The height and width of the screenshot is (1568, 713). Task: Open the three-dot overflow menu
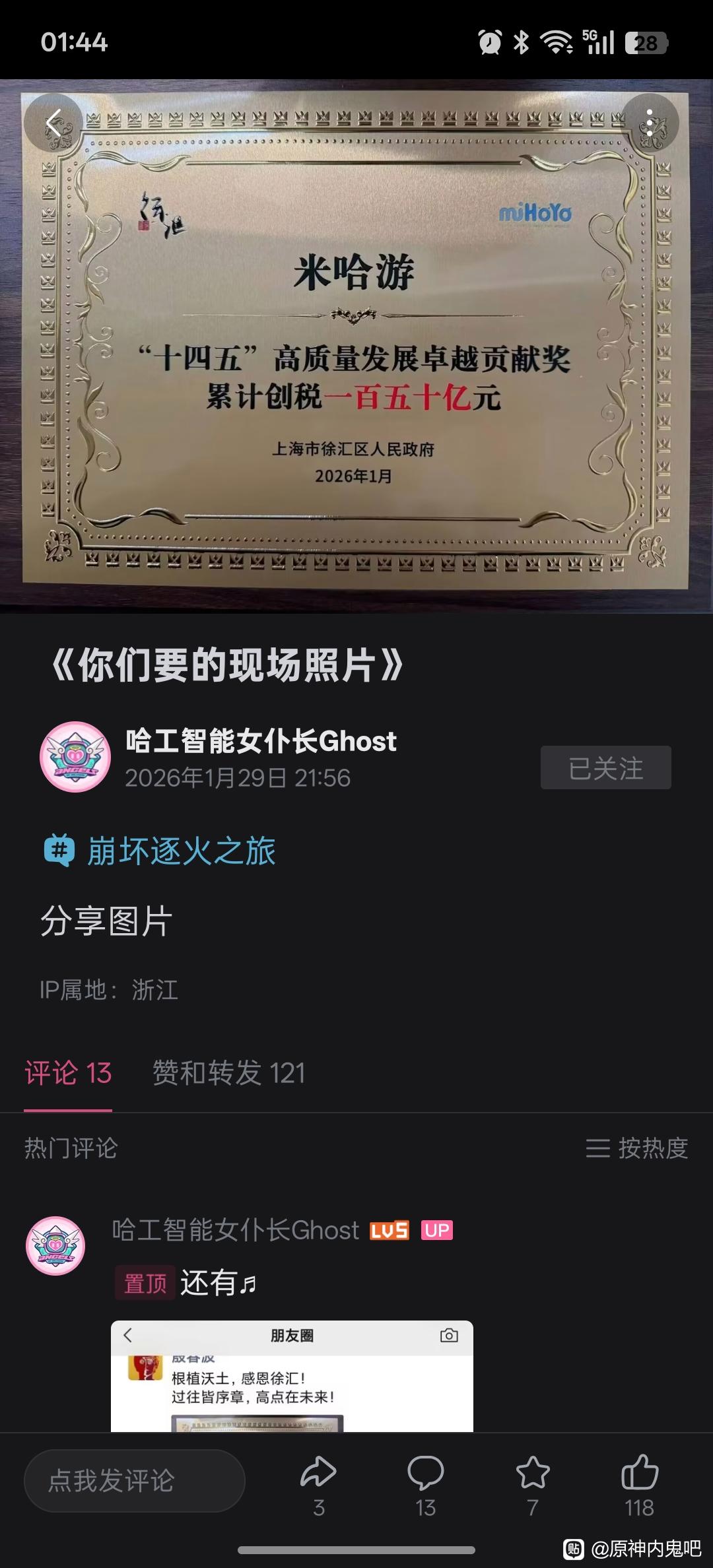[650, 123]
